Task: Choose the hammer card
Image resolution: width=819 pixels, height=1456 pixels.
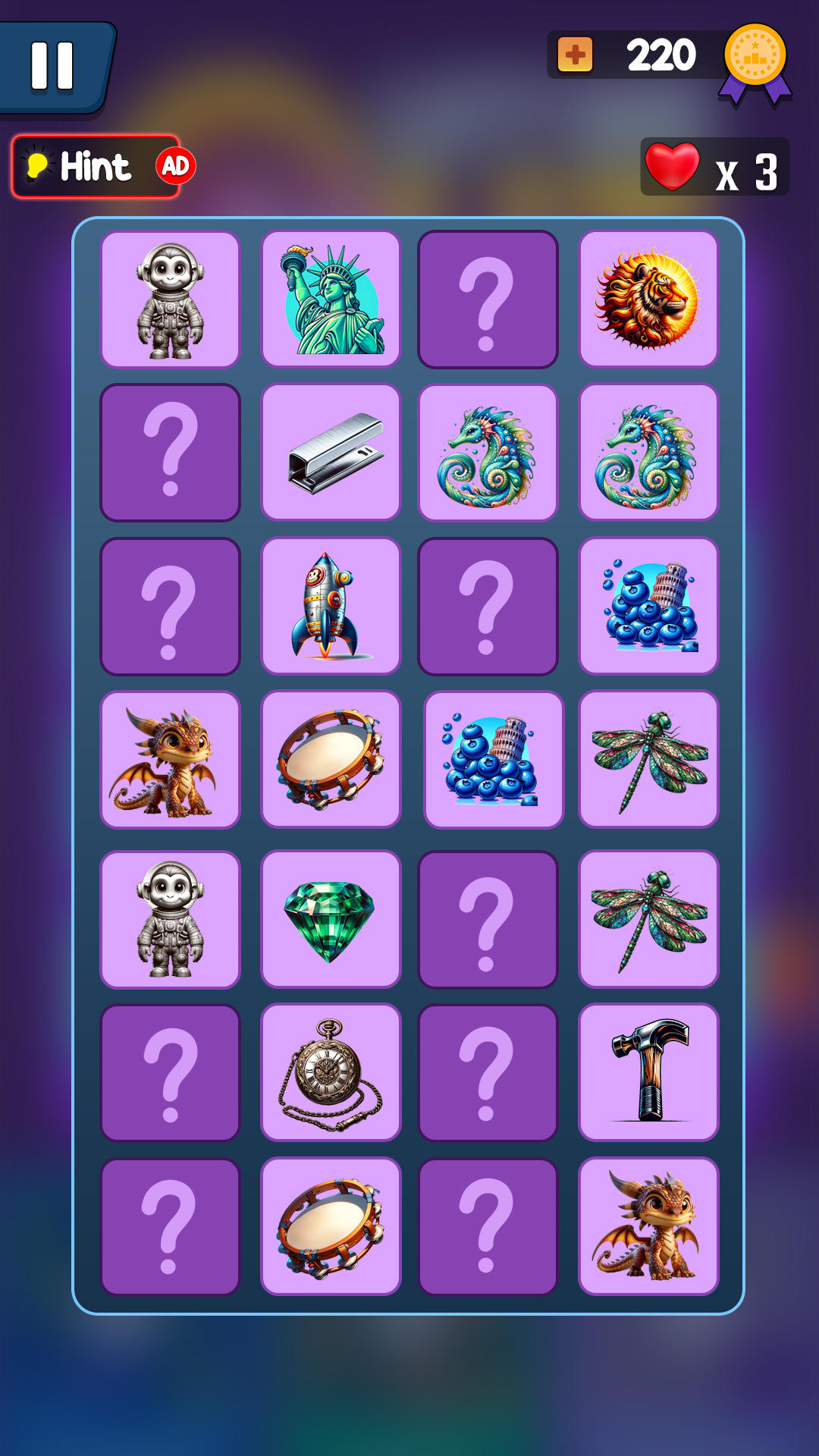Action: click(648, 1072)
